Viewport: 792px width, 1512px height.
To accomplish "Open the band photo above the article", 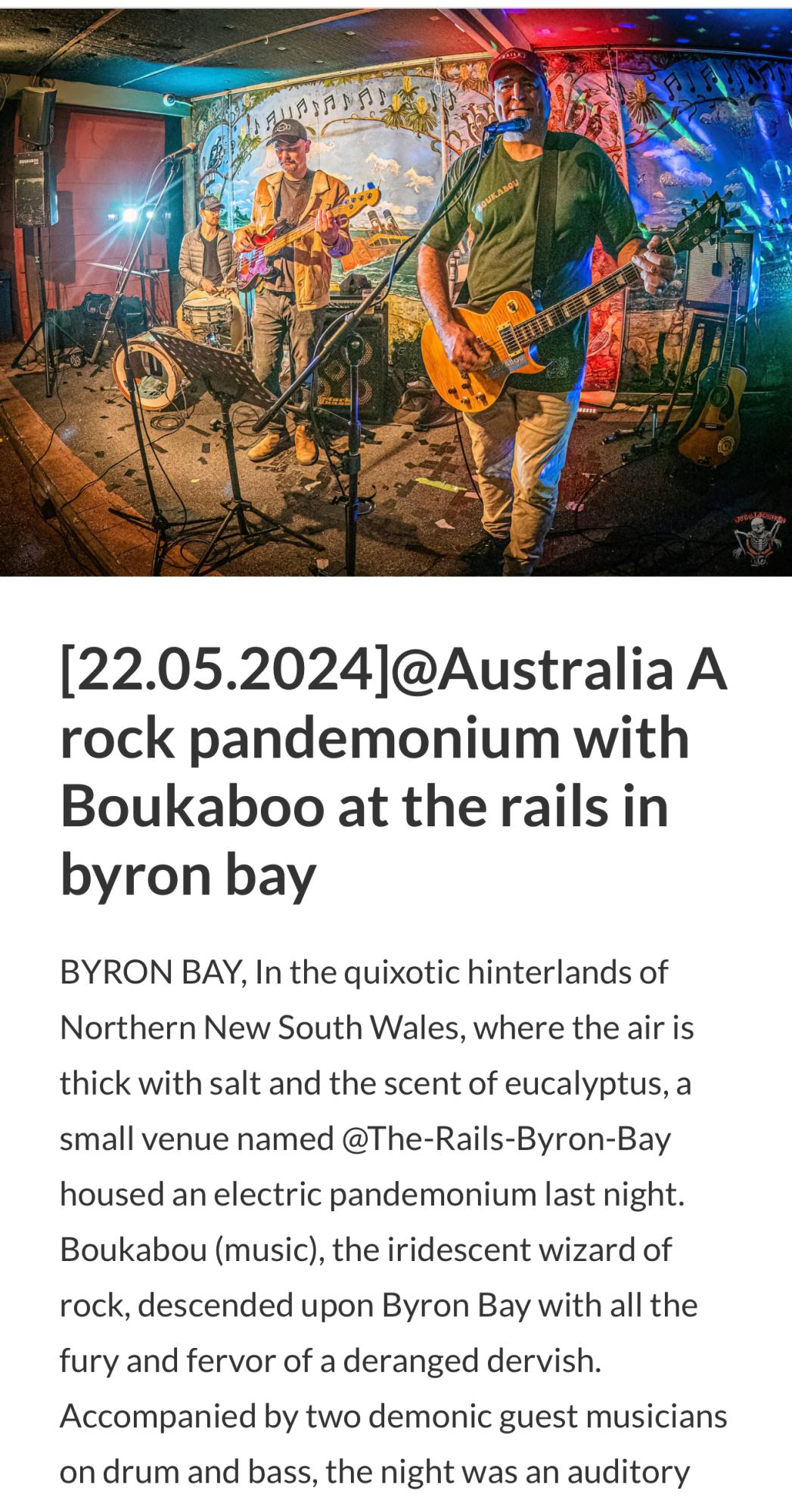I will coord(396,291).
